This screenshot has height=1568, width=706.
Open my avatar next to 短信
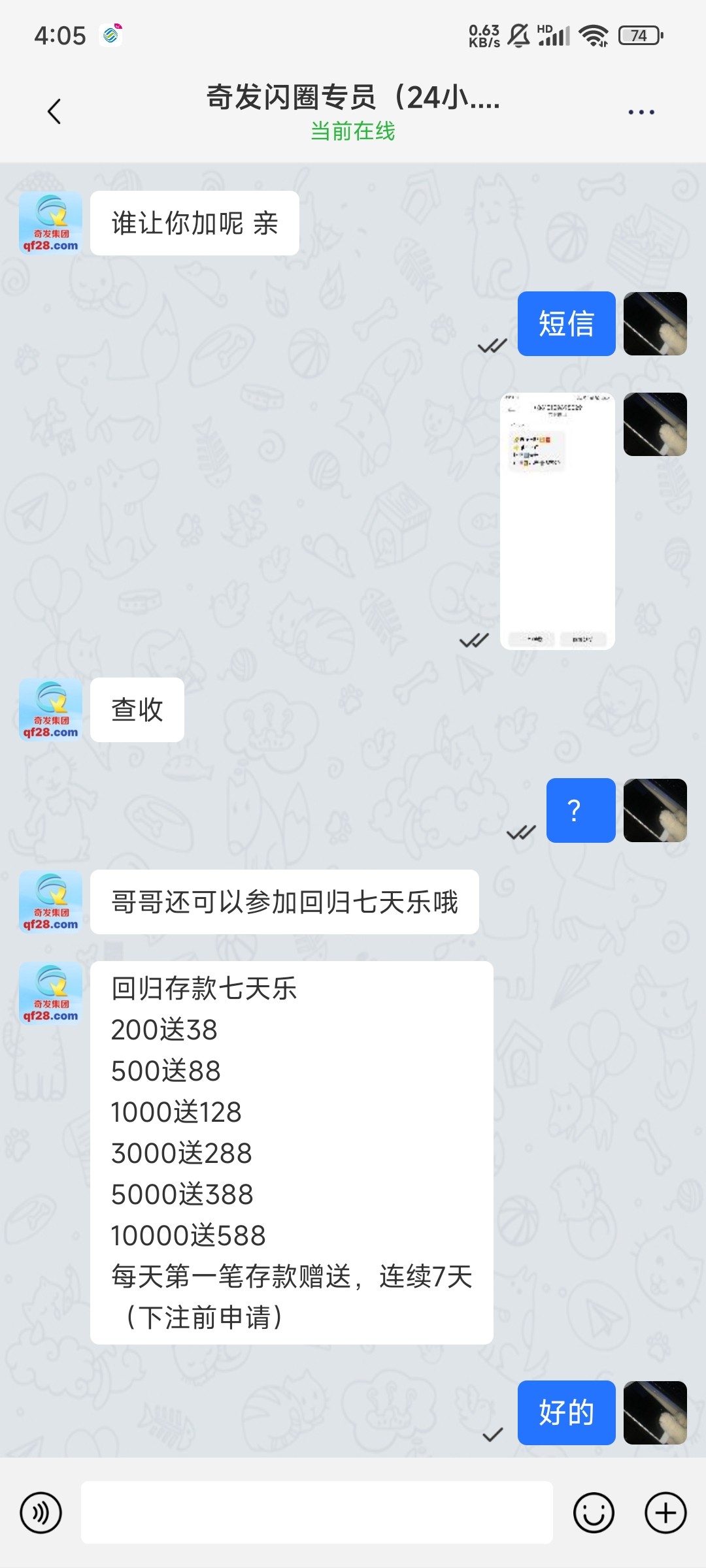point(655,323)
